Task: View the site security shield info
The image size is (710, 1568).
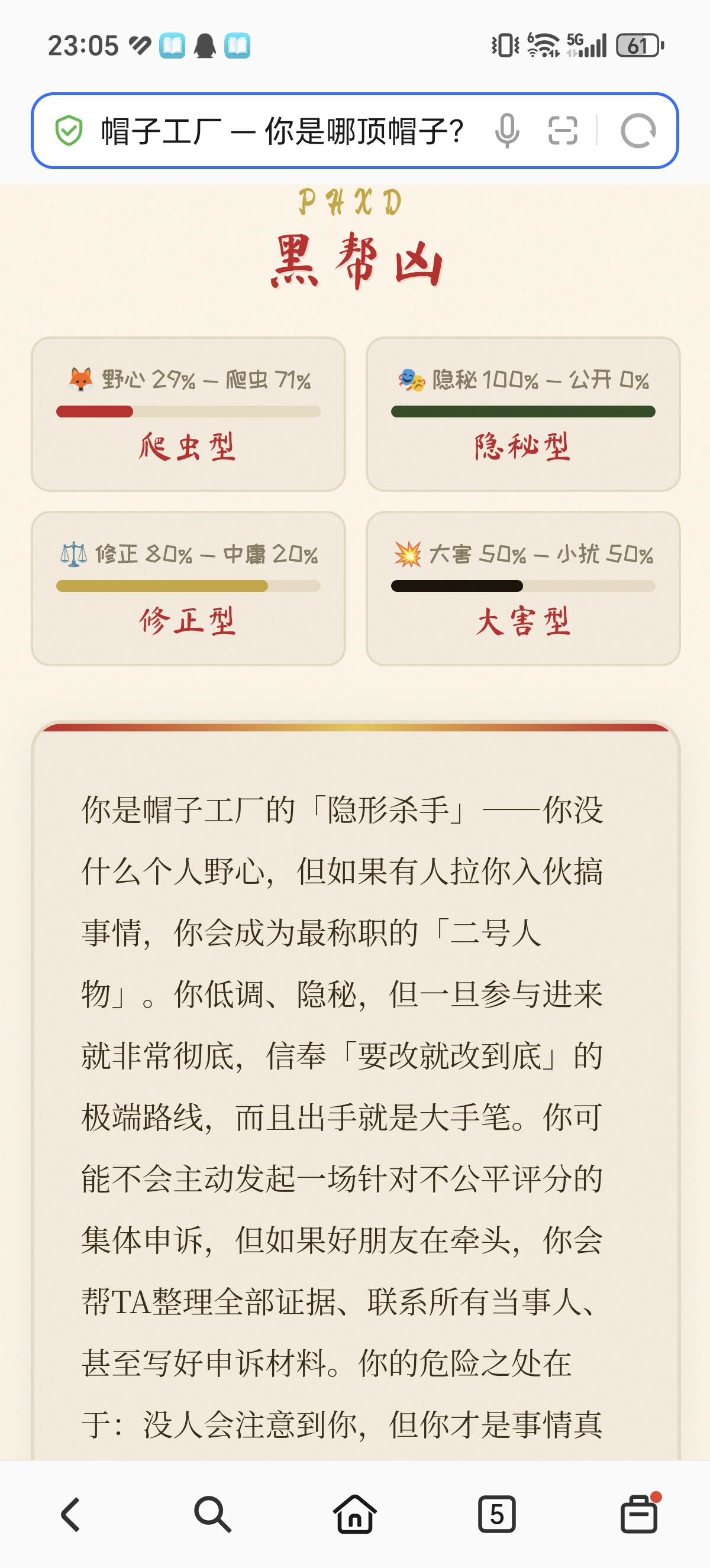Action: (x=69, y=131)
